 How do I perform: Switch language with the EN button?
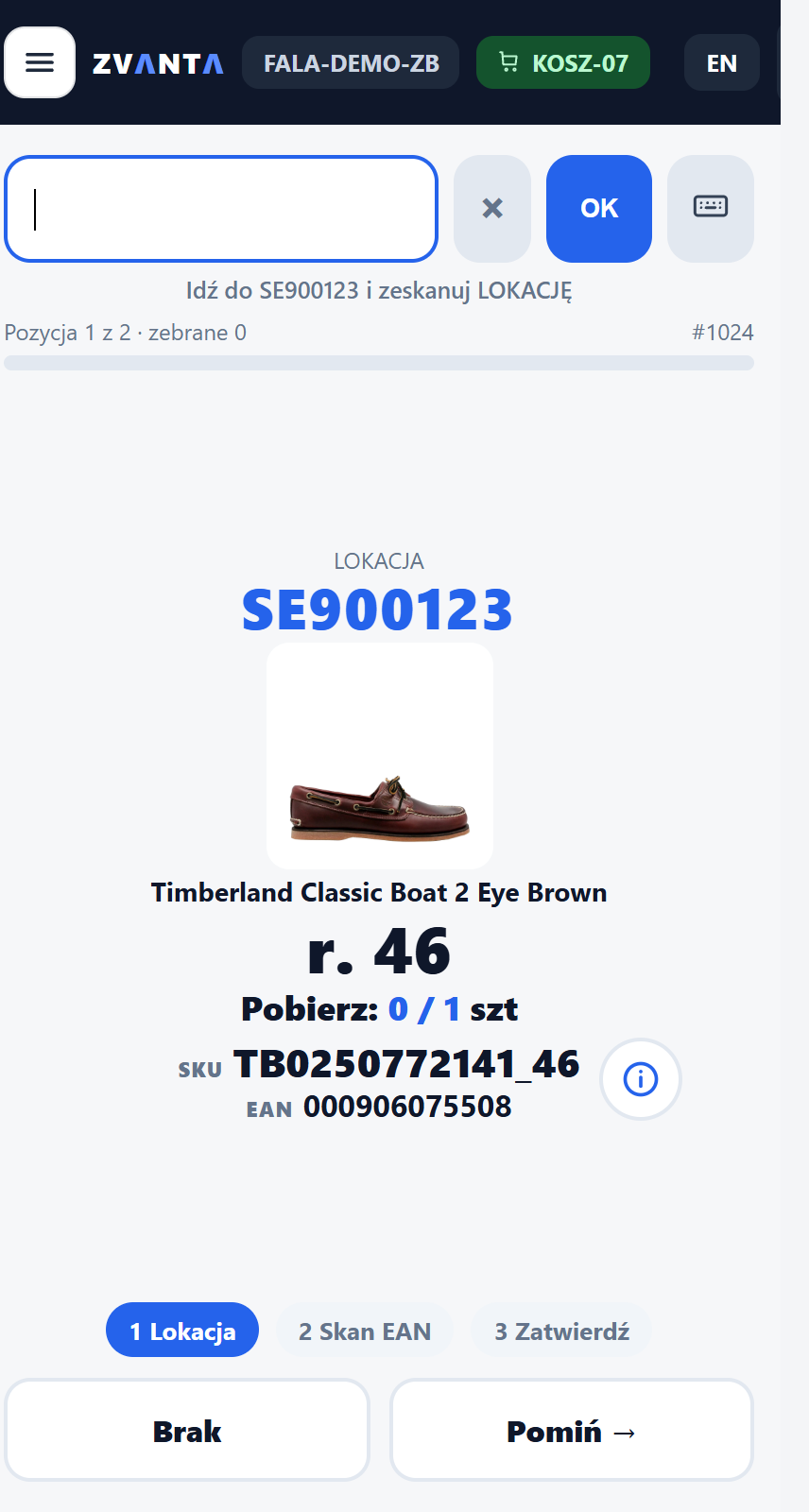pyautogui.click(x=722, y=63)
